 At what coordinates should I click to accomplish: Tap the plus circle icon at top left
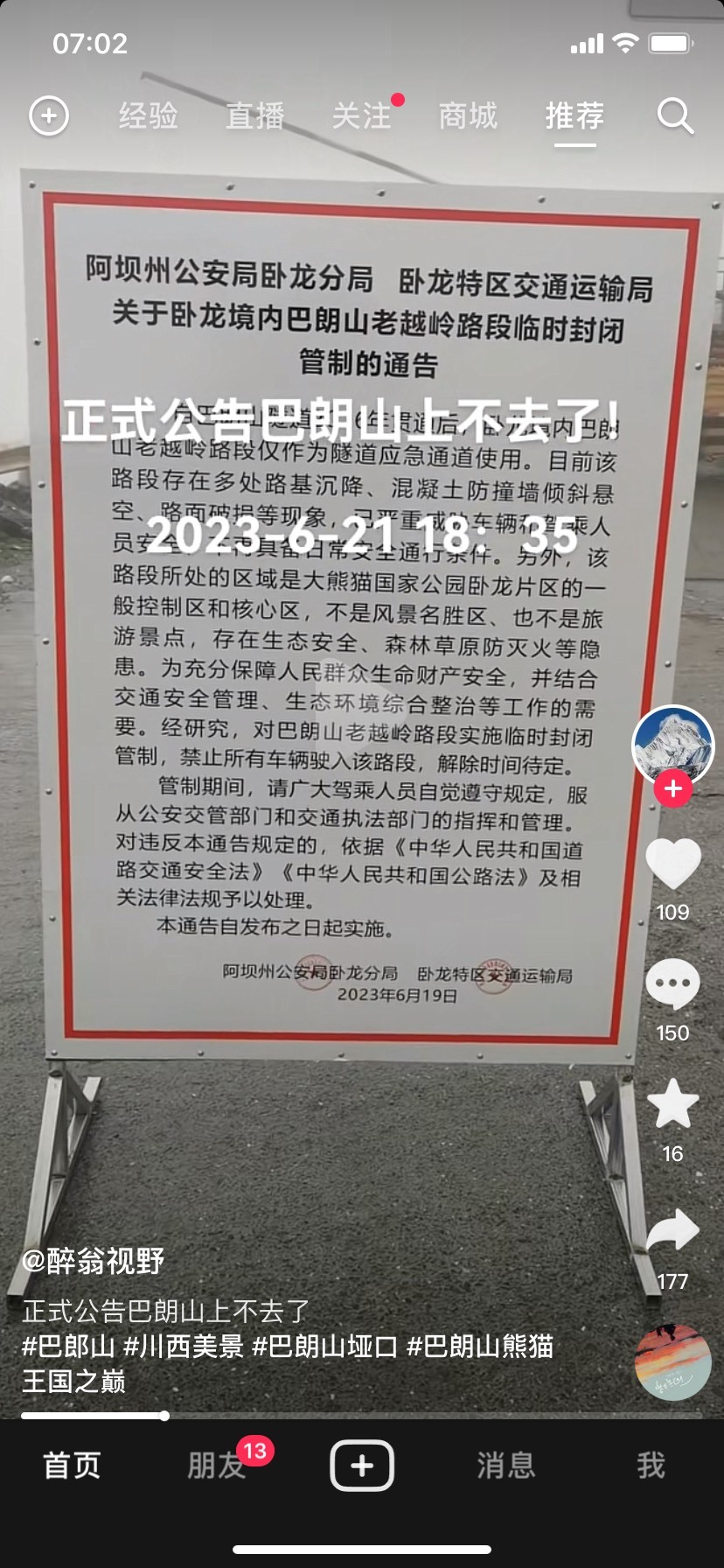[49, 115]
